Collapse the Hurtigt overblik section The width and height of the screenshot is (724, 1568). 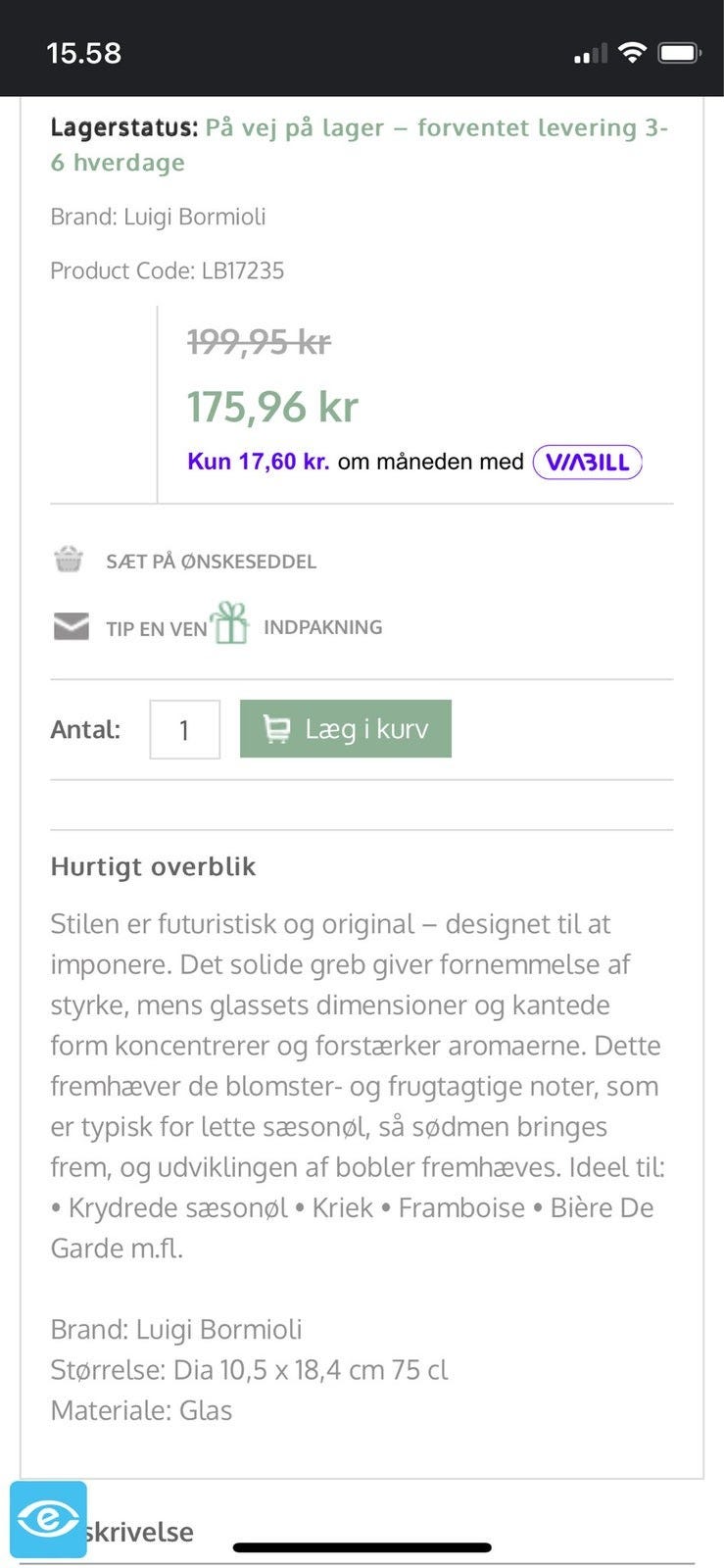(153, 866)
